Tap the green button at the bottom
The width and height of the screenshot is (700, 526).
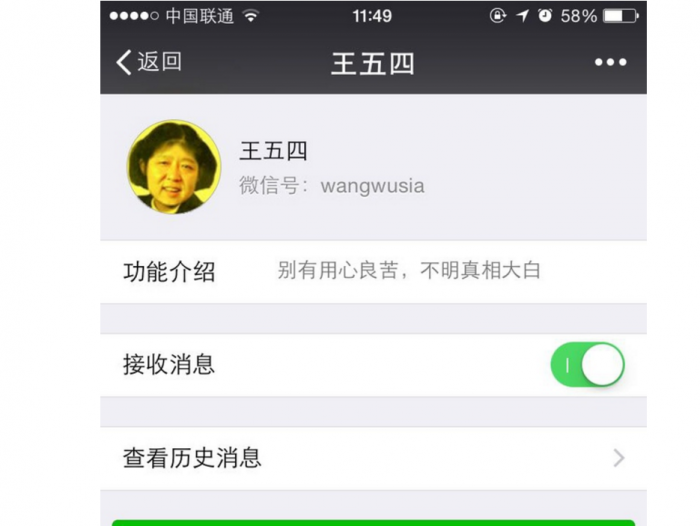[x=373, y=522]
